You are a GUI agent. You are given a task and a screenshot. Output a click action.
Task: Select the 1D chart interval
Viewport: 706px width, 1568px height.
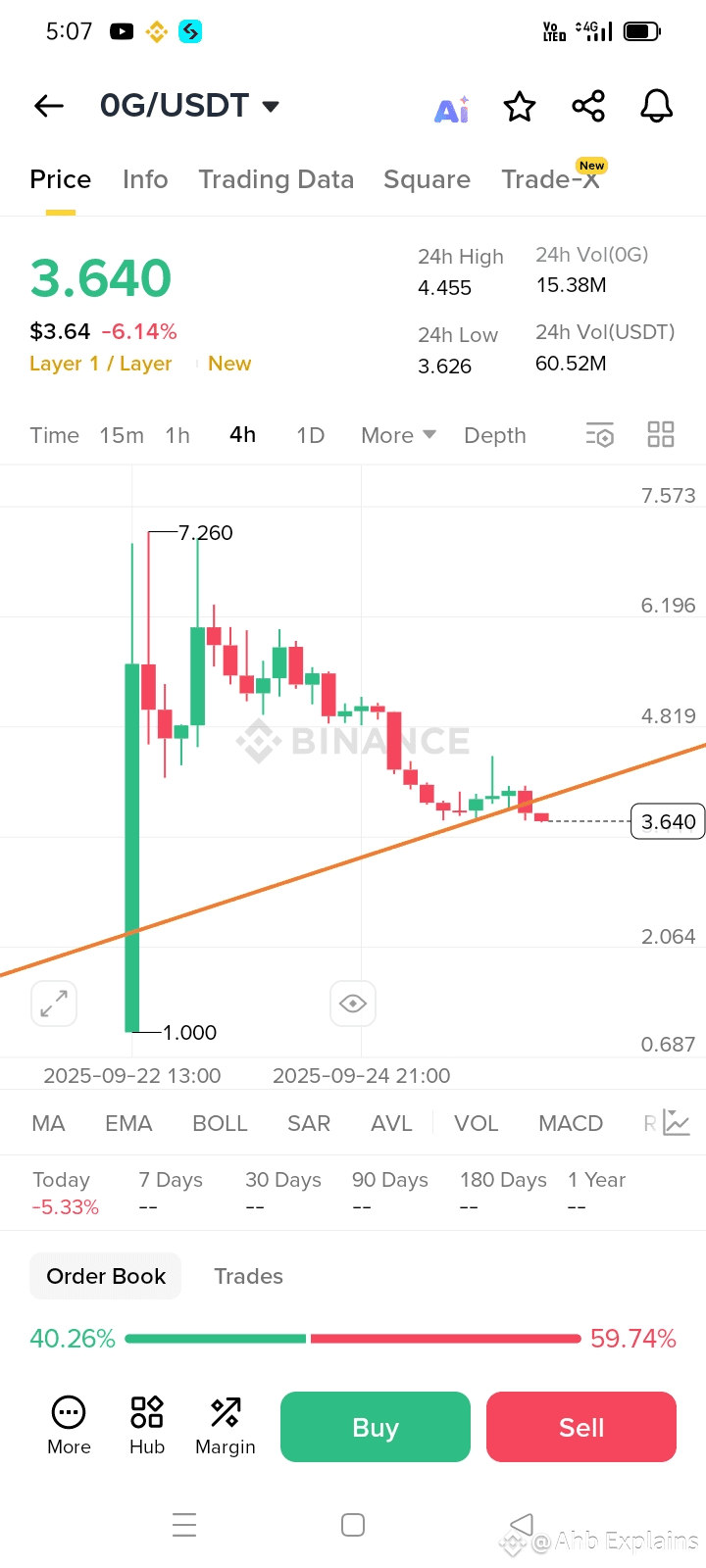click(311, 435)
